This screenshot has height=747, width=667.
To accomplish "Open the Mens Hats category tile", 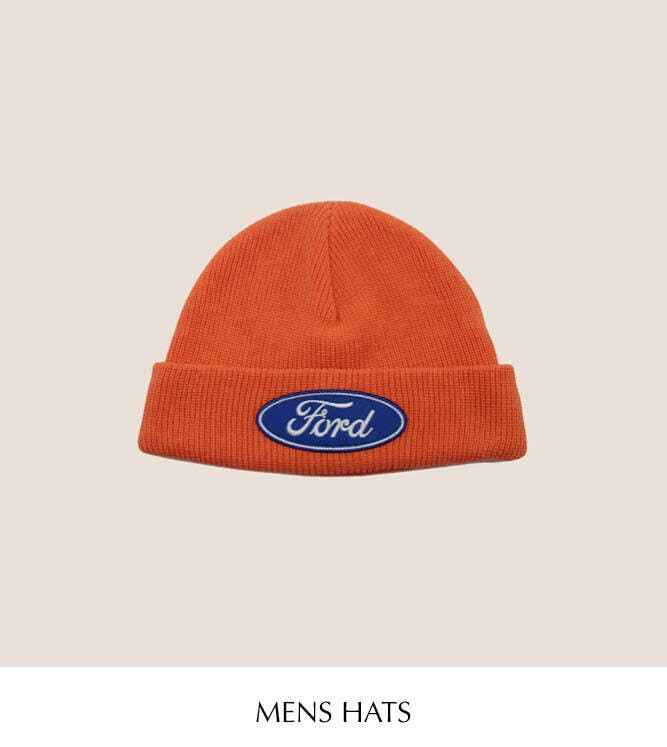I will (333, 712).
